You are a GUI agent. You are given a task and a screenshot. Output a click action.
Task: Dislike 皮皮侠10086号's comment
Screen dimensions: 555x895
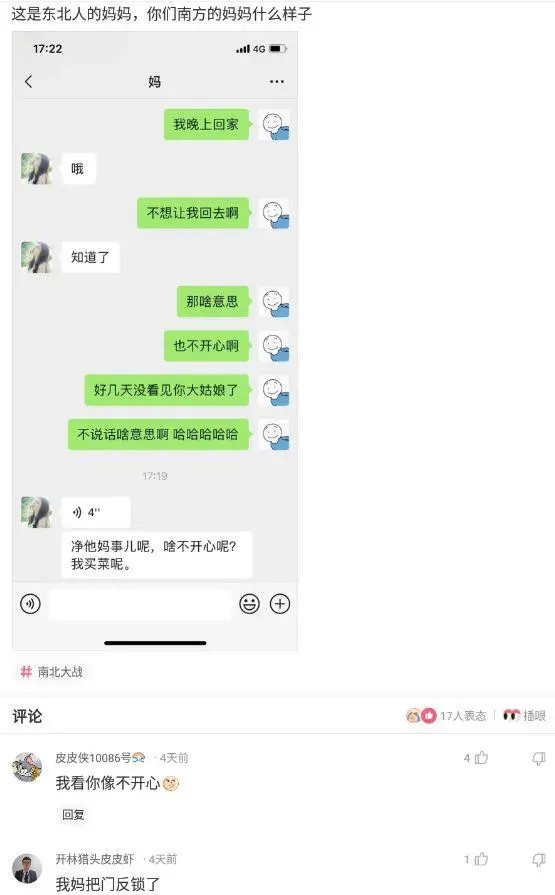click(x=538, y=758)
